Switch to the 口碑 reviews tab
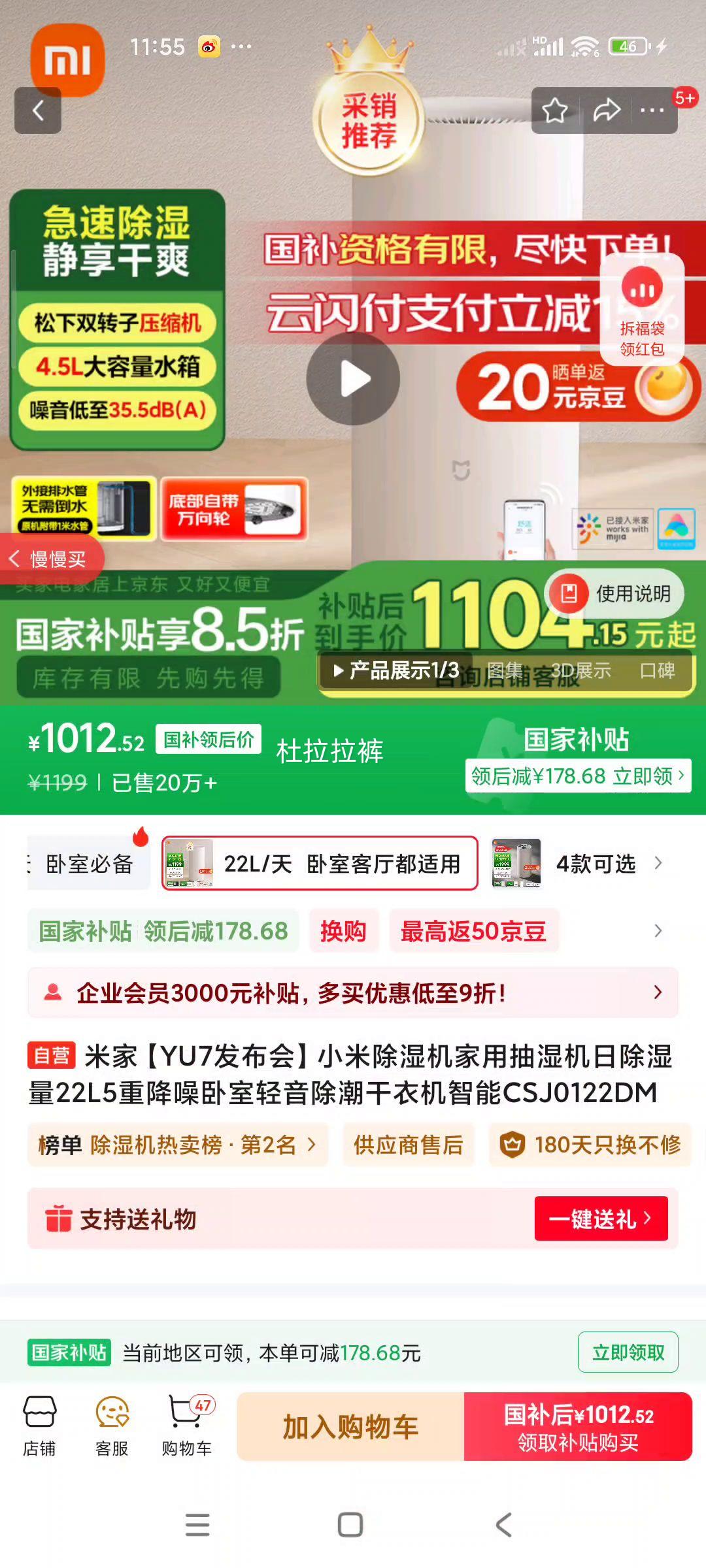Screen dimensions: 706x1568 pyautogui.click(x=657, y=670)
